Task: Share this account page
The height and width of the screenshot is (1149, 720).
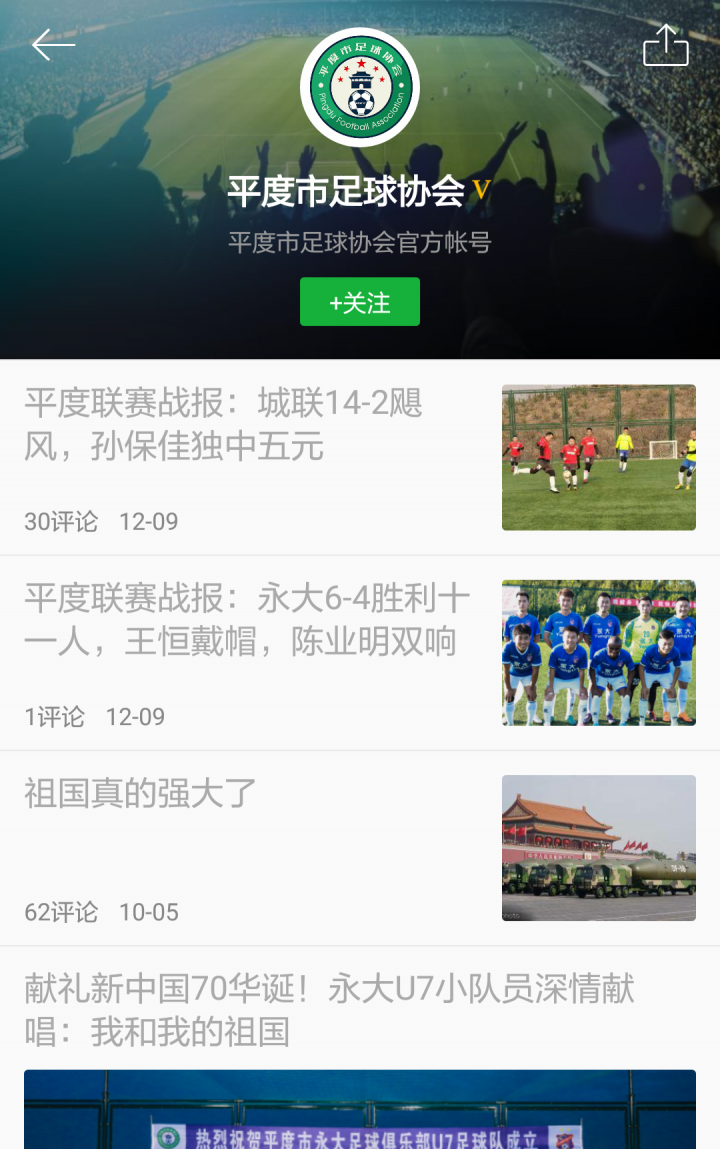Action: click(665, 45)
